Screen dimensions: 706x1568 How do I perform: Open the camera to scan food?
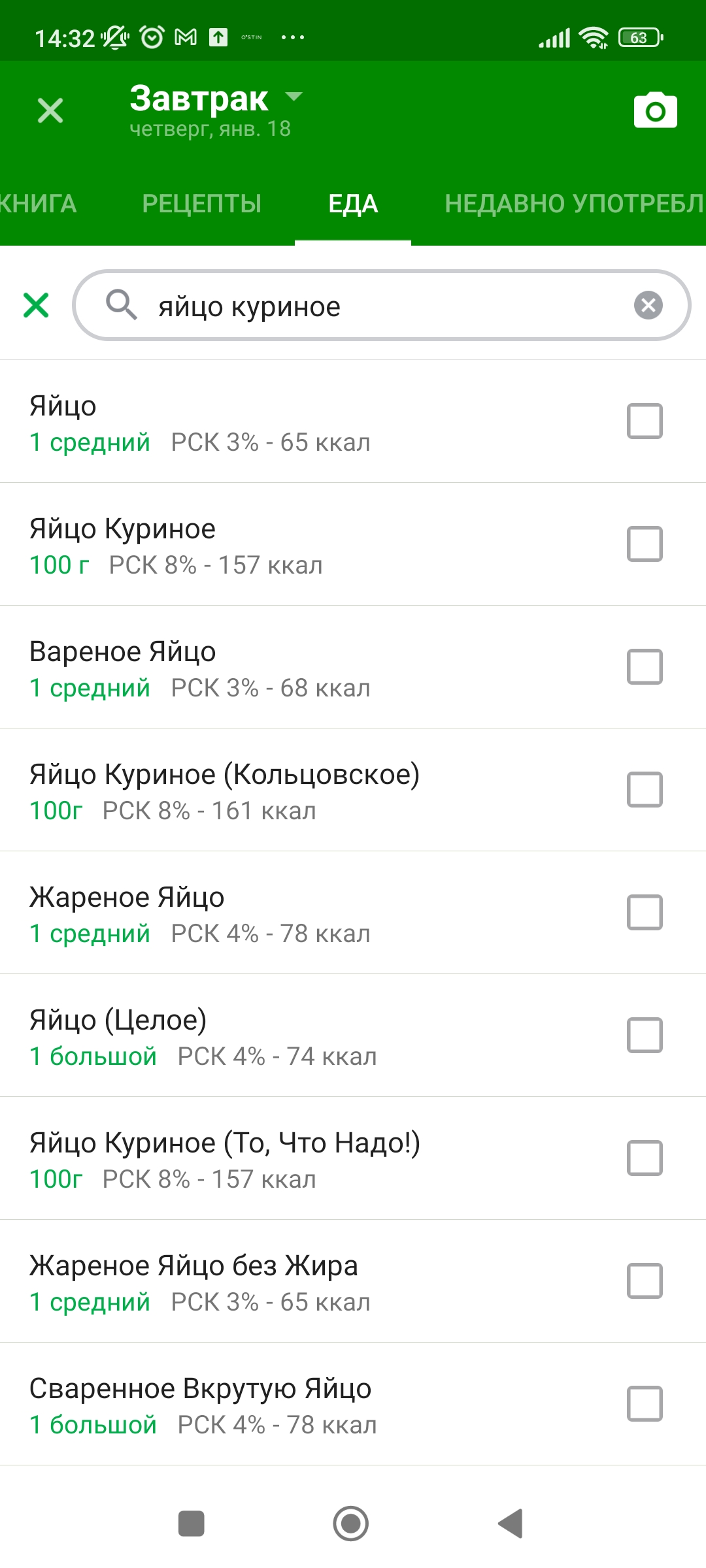(x=655, y=110)
